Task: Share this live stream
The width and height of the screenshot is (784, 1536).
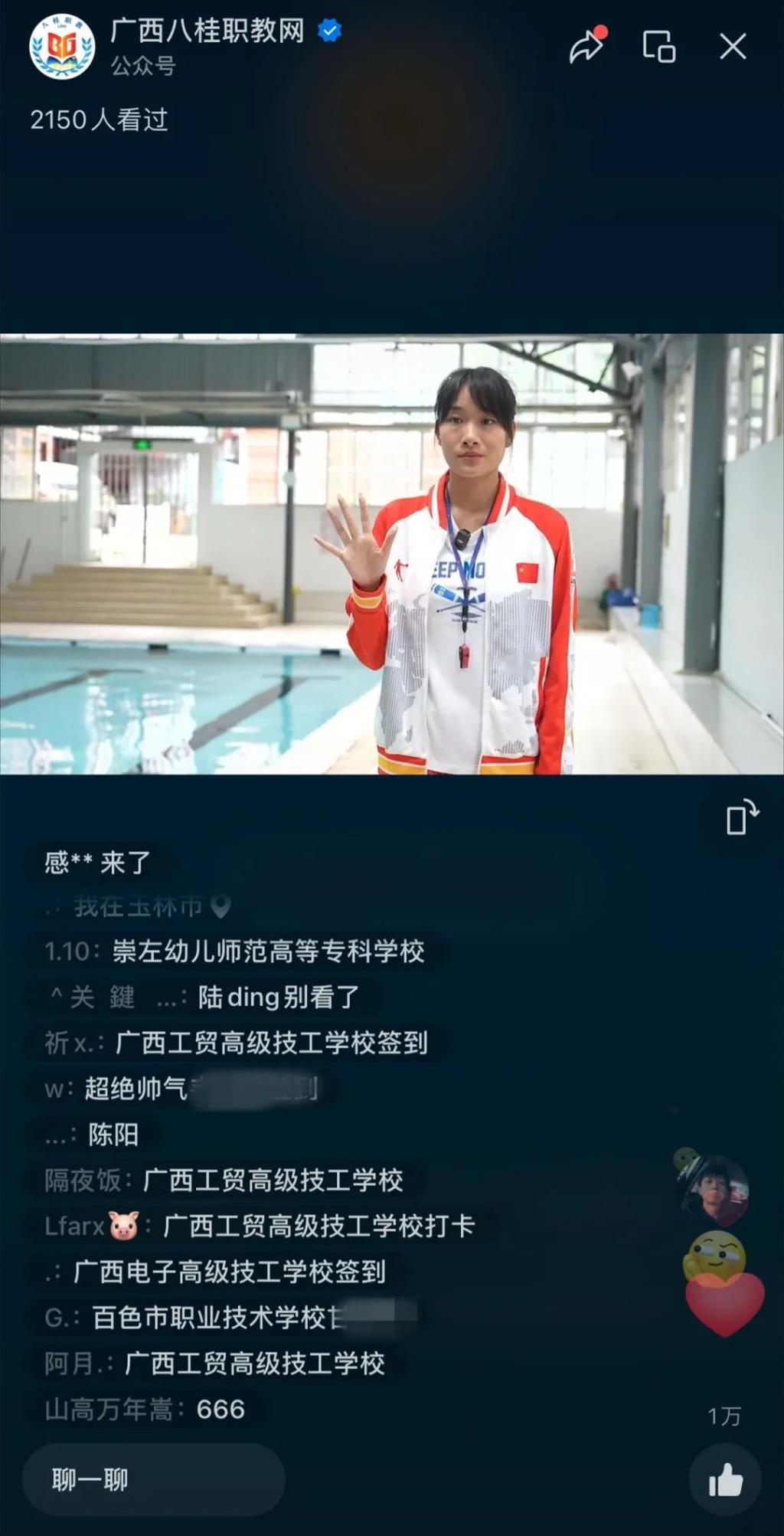Action: [586, 47]
